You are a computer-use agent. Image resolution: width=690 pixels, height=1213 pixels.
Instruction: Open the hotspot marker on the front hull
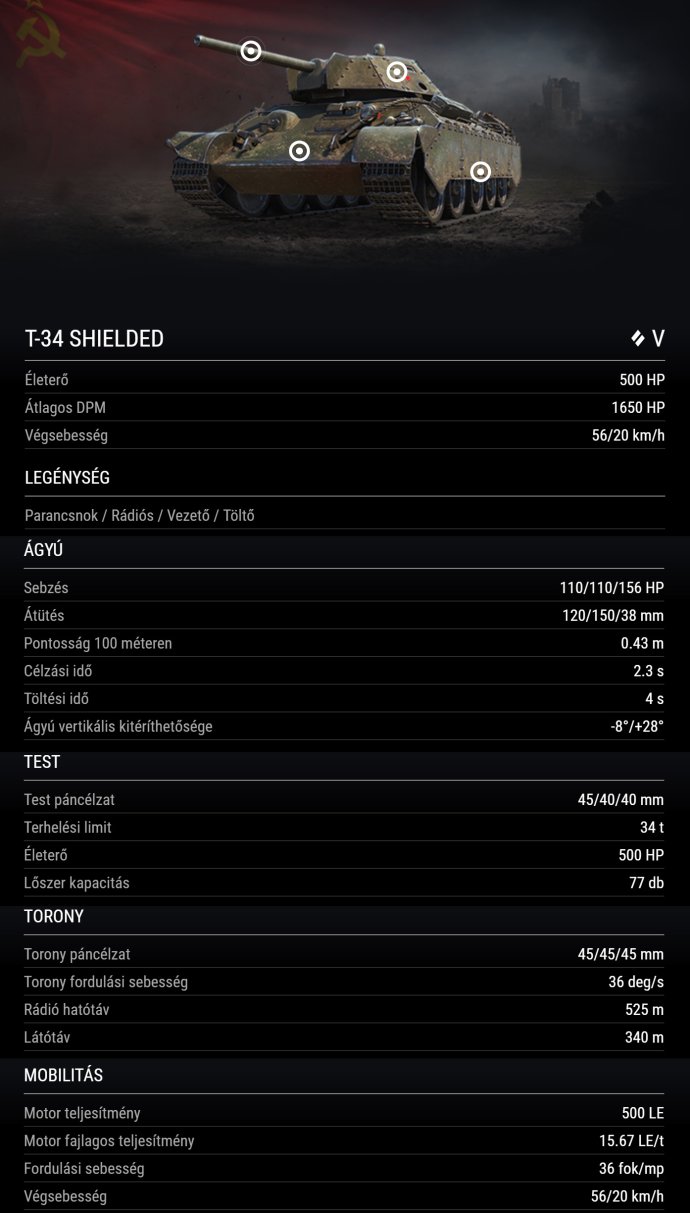point(299,151)
